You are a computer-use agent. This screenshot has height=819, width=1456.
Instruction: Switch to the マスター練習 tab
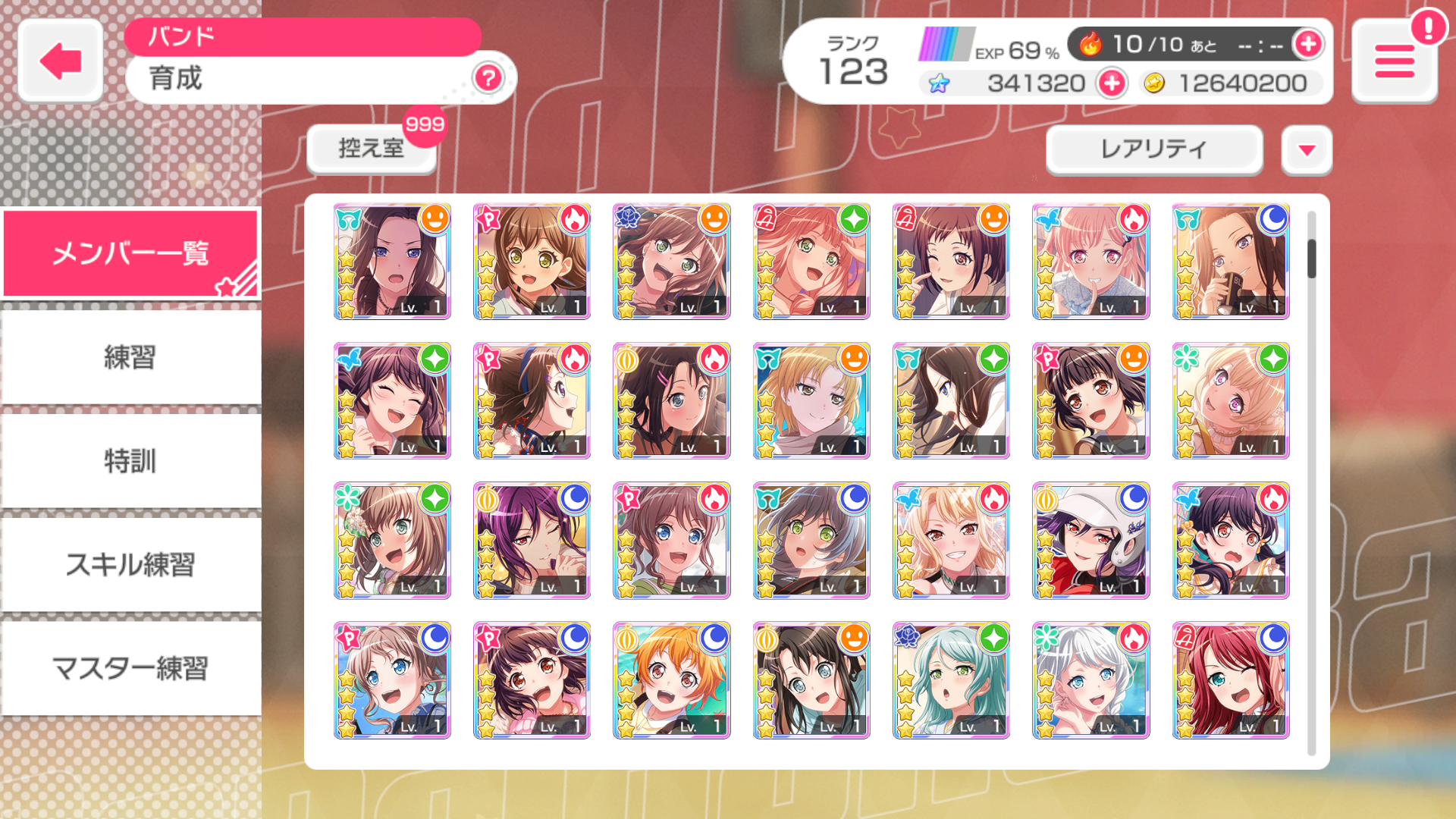click(x=130, y=669)
